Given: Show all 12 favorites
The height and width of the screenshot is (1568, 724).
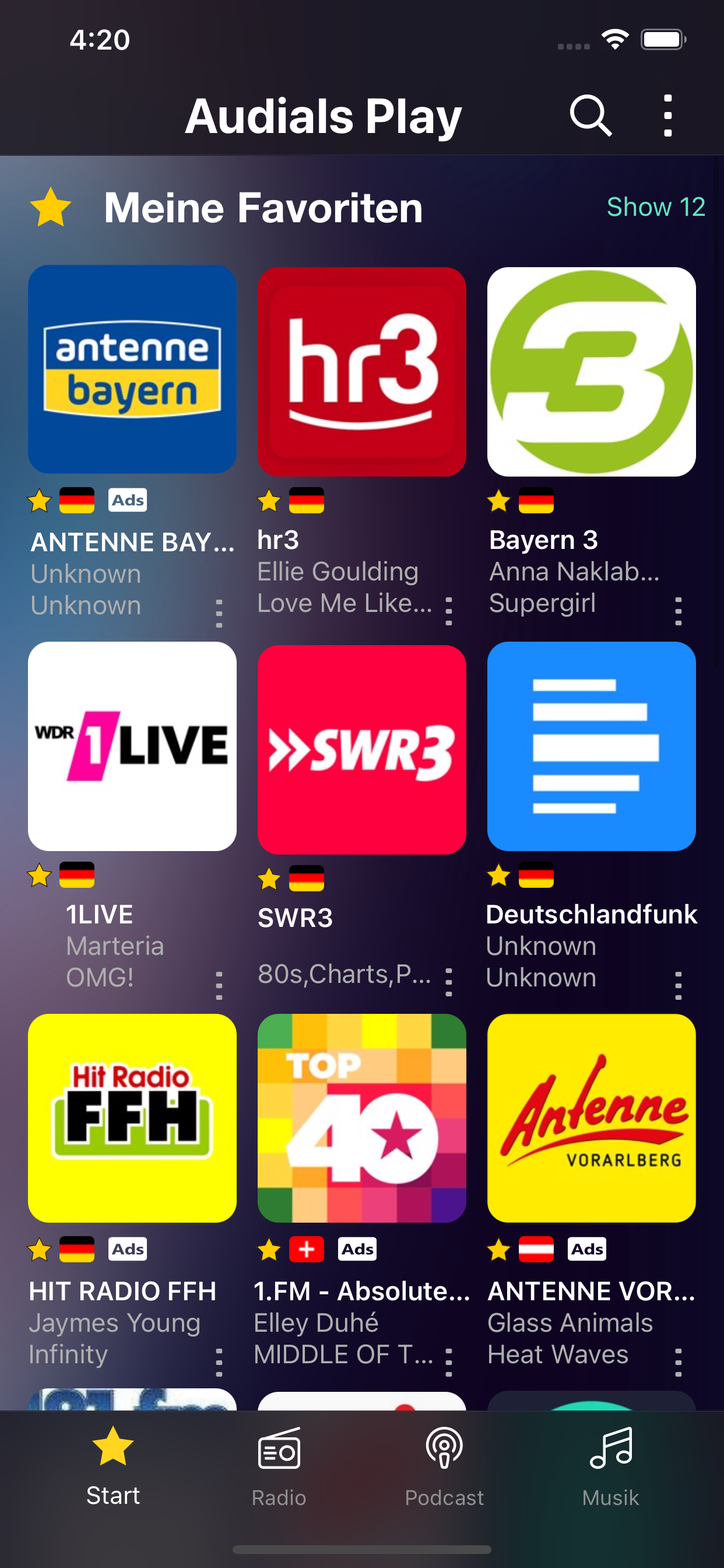Looking at the screenshot, I should (x=655, y=207).
